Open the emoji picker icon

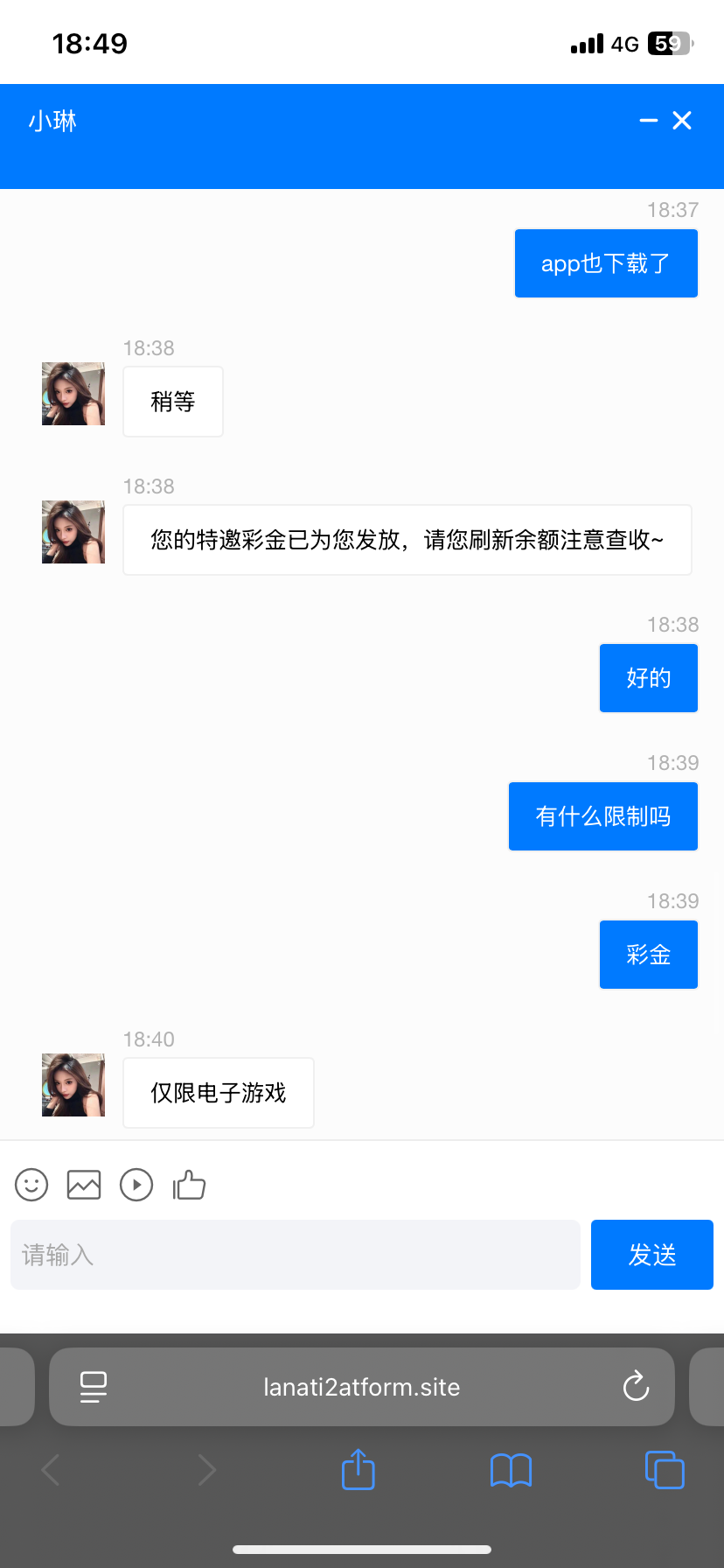point(31,1185)
